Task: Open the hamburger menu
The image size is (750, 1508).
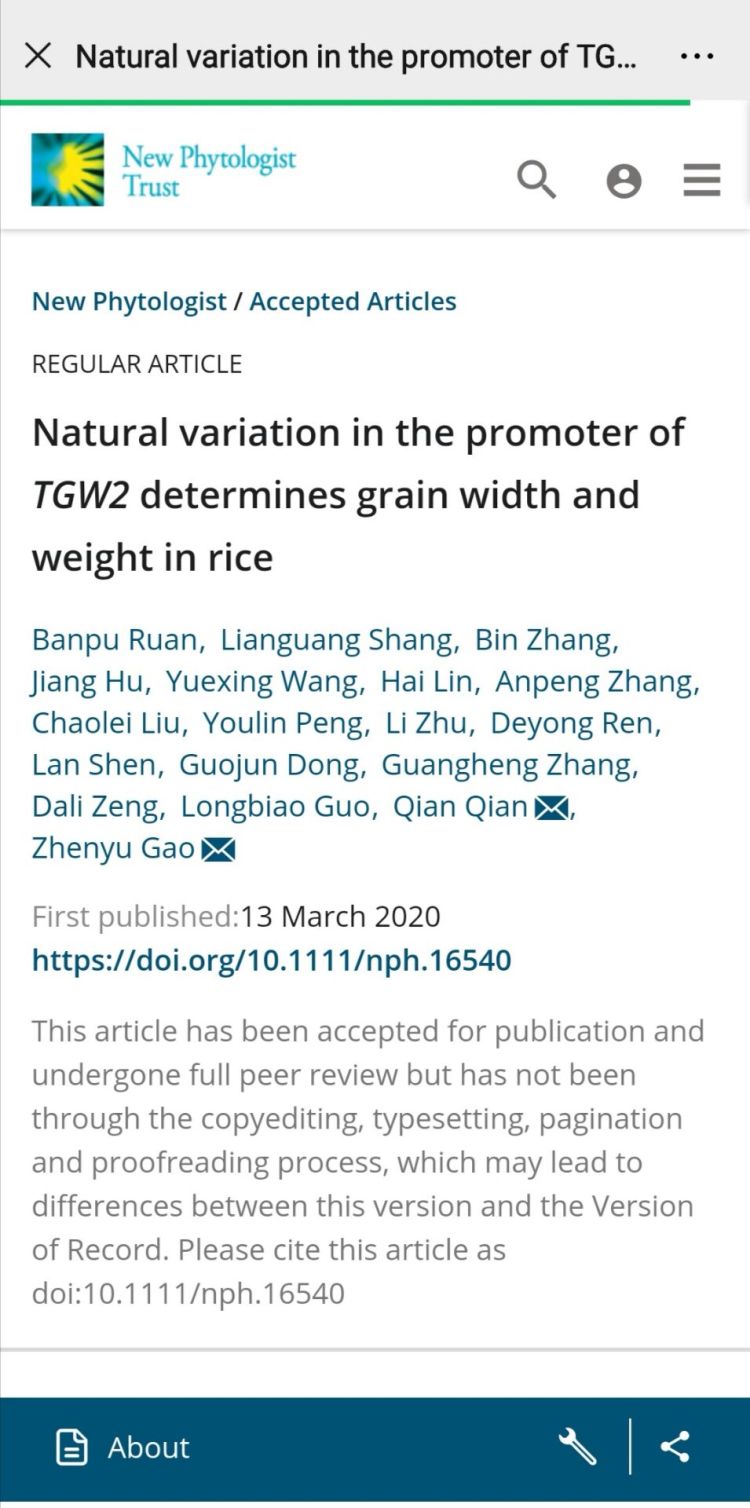Action: point(702,180)
